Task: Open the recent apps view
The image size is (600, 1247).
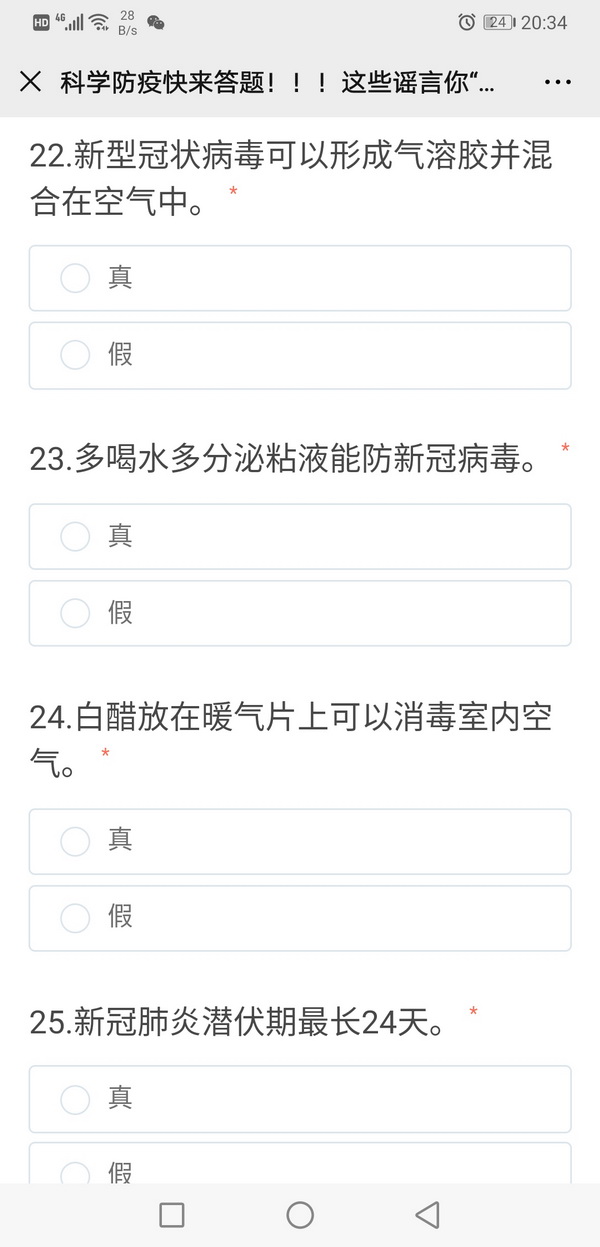Action: pyautogui.click(x=172, y=1215)
